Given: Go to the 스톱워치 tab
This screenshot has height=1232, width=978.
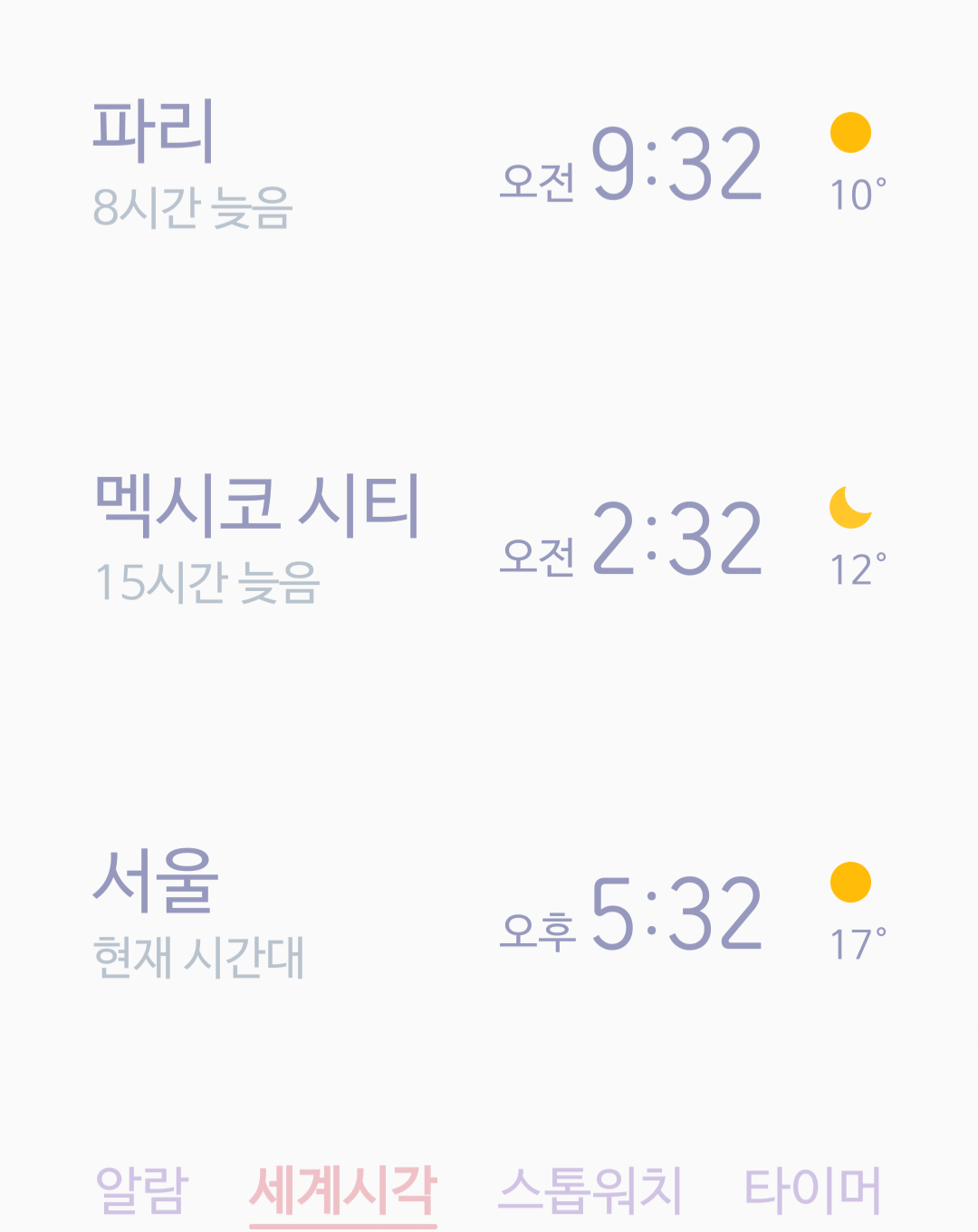Looking at the screenshot, I should [590, 1189].
